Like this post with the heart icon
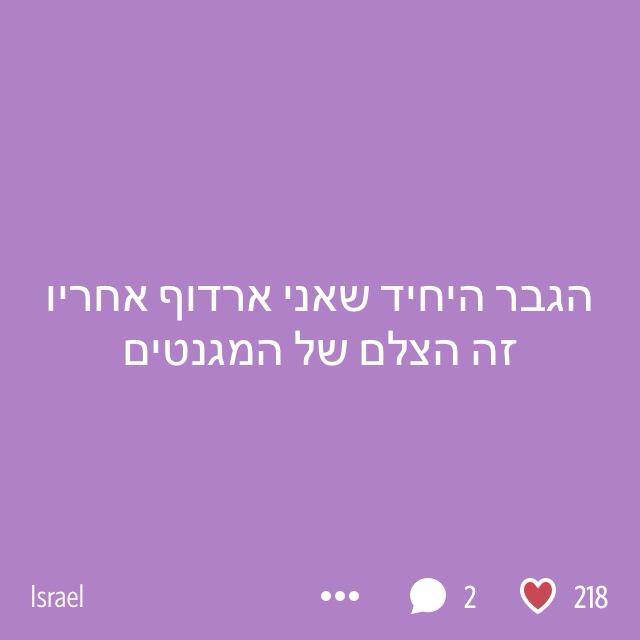Screen dimensions: 640x640 pyautogui.click(x=538, y=597)
